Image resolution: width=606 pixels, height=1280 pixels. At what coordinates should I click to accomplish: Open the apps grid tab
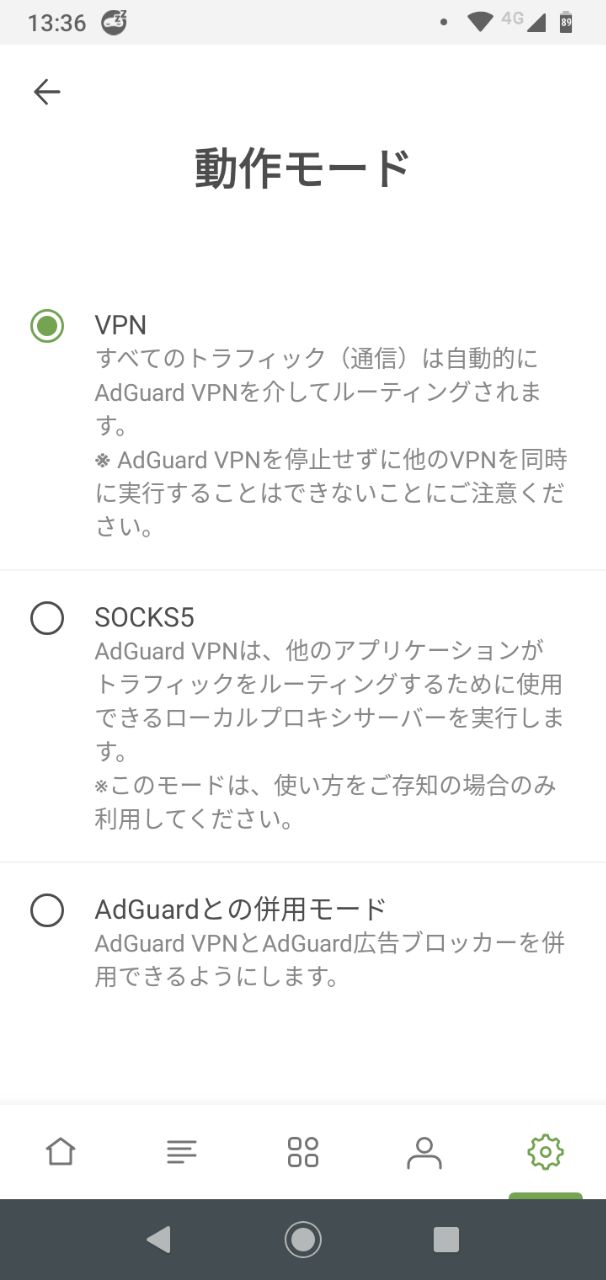click(x=303, y=1152)
